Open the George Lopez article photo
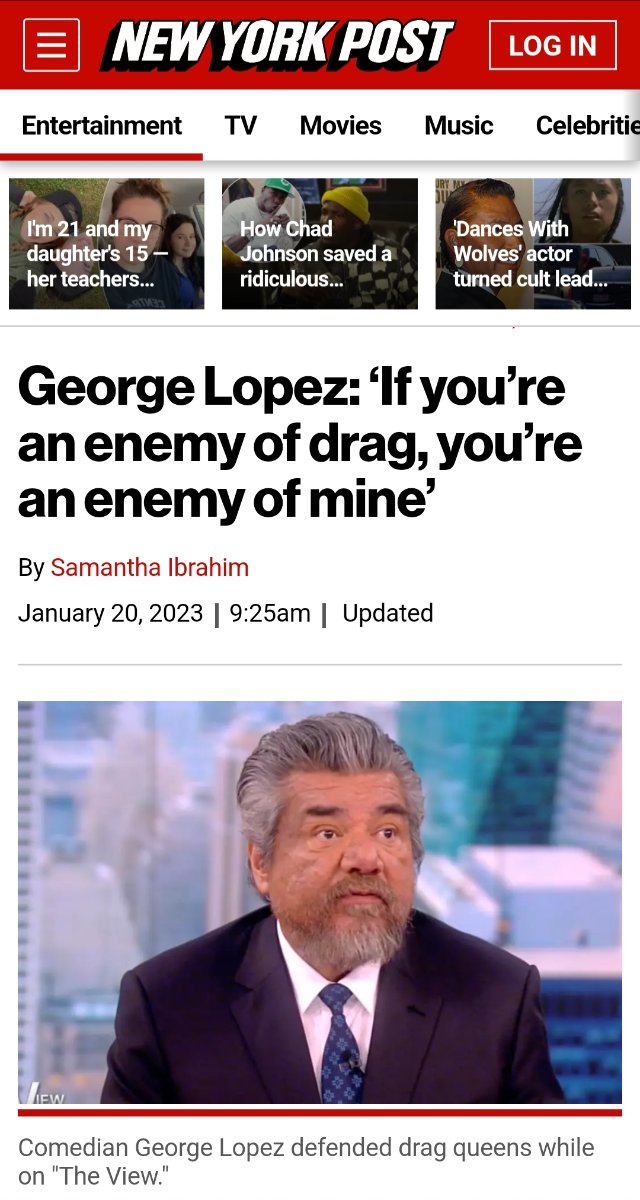This screenshot has width=640, height=1200. point(319,902)
